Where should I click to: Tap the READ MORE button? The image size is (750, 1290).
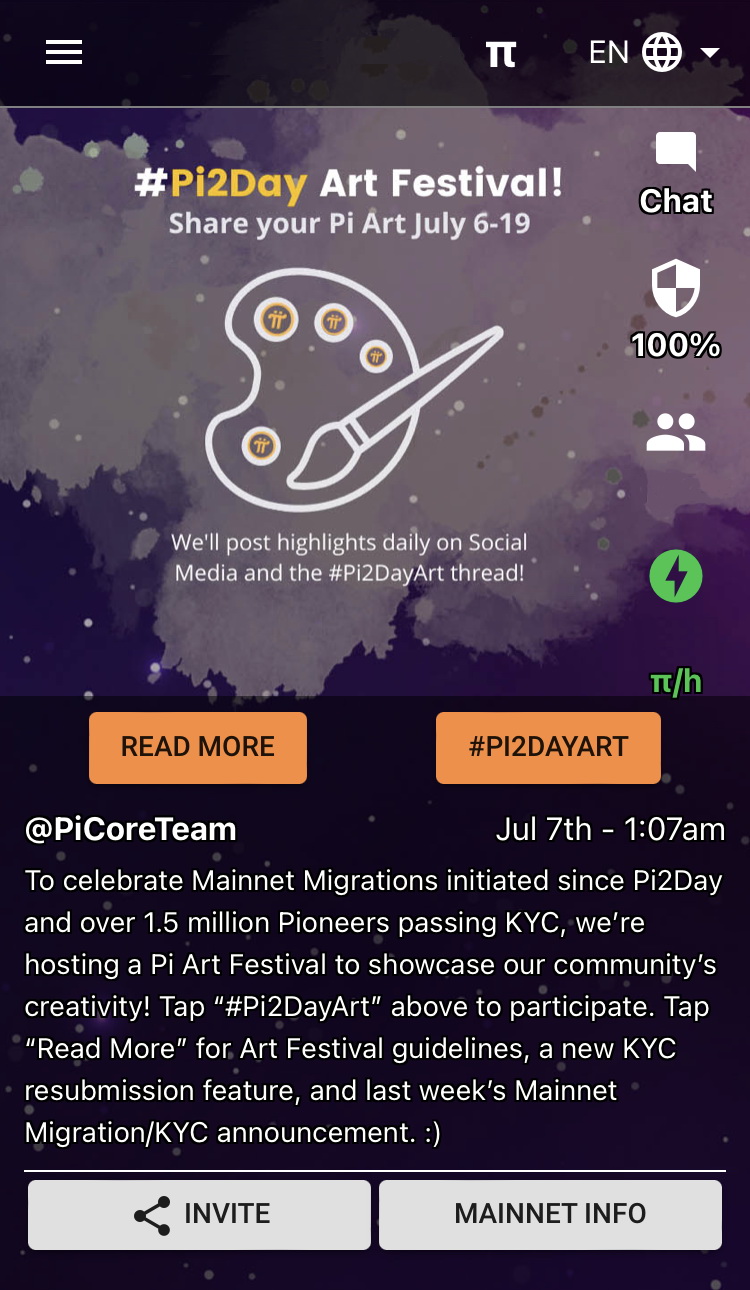coord(198,747)
